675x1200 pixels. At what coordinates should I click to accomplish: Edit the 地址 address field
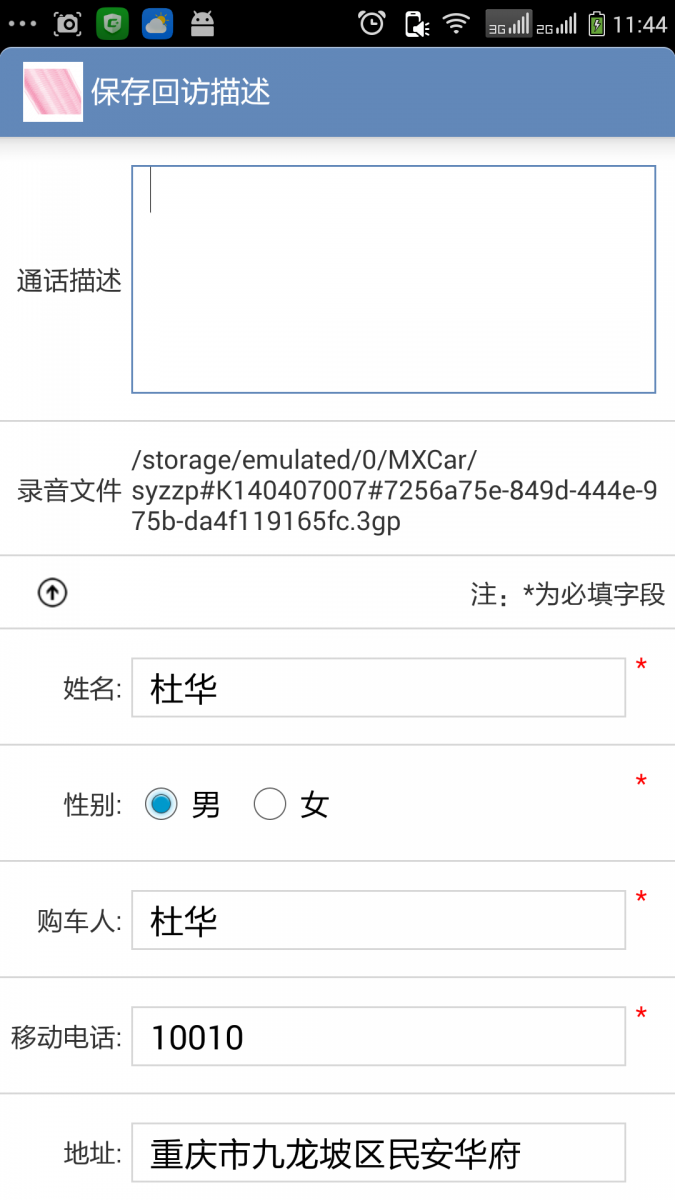point(378,1153)
